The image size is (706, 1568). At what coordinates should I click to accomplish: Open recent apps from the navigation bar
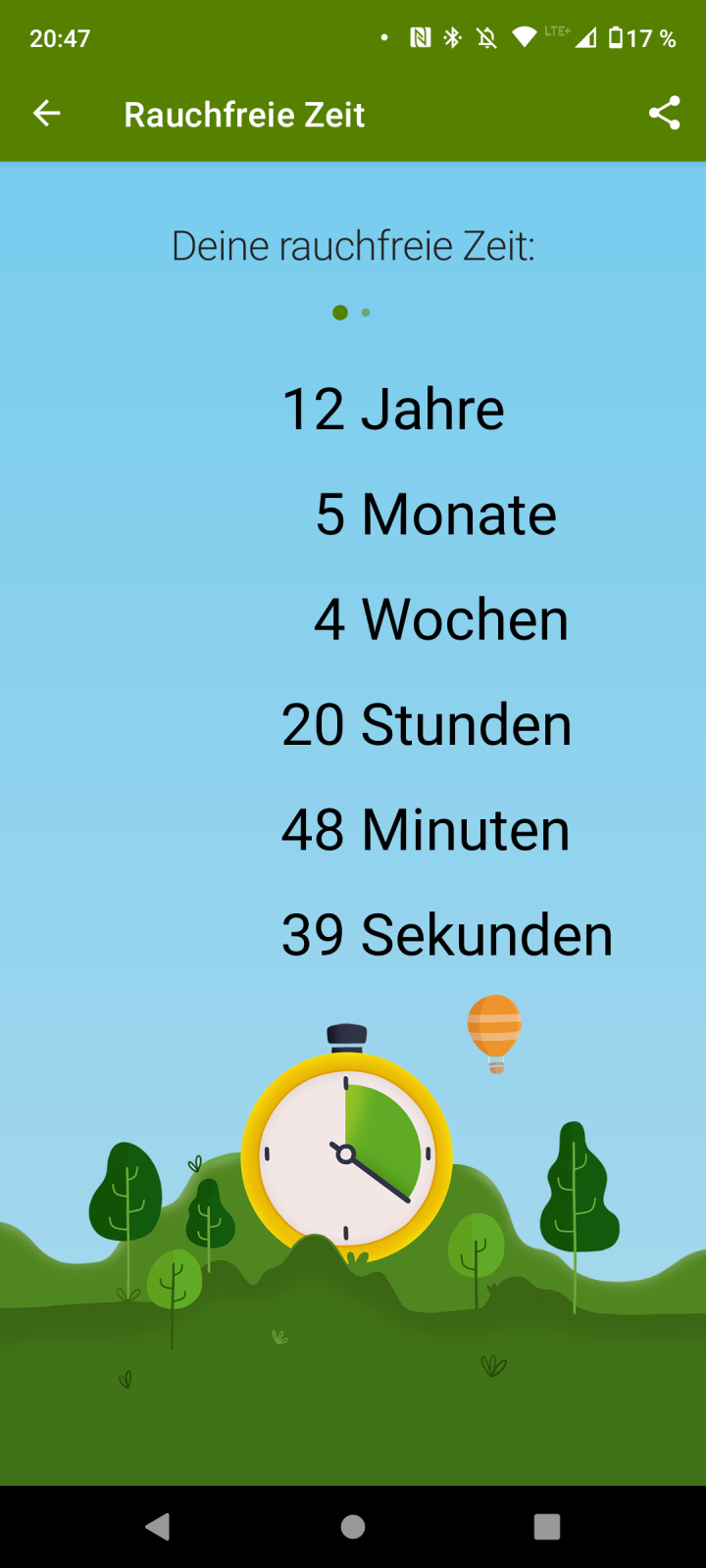coord(546,1526)
